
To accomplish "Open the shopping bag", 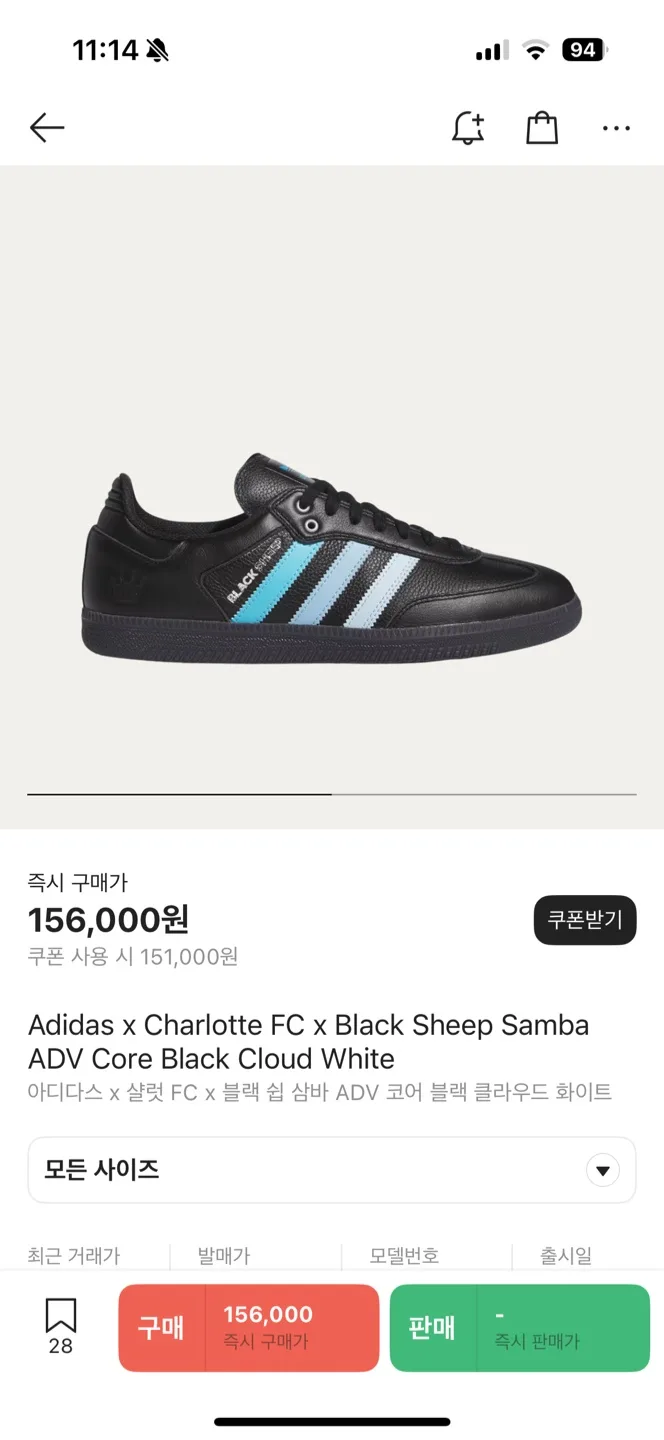I will click(x=541, y=128).
